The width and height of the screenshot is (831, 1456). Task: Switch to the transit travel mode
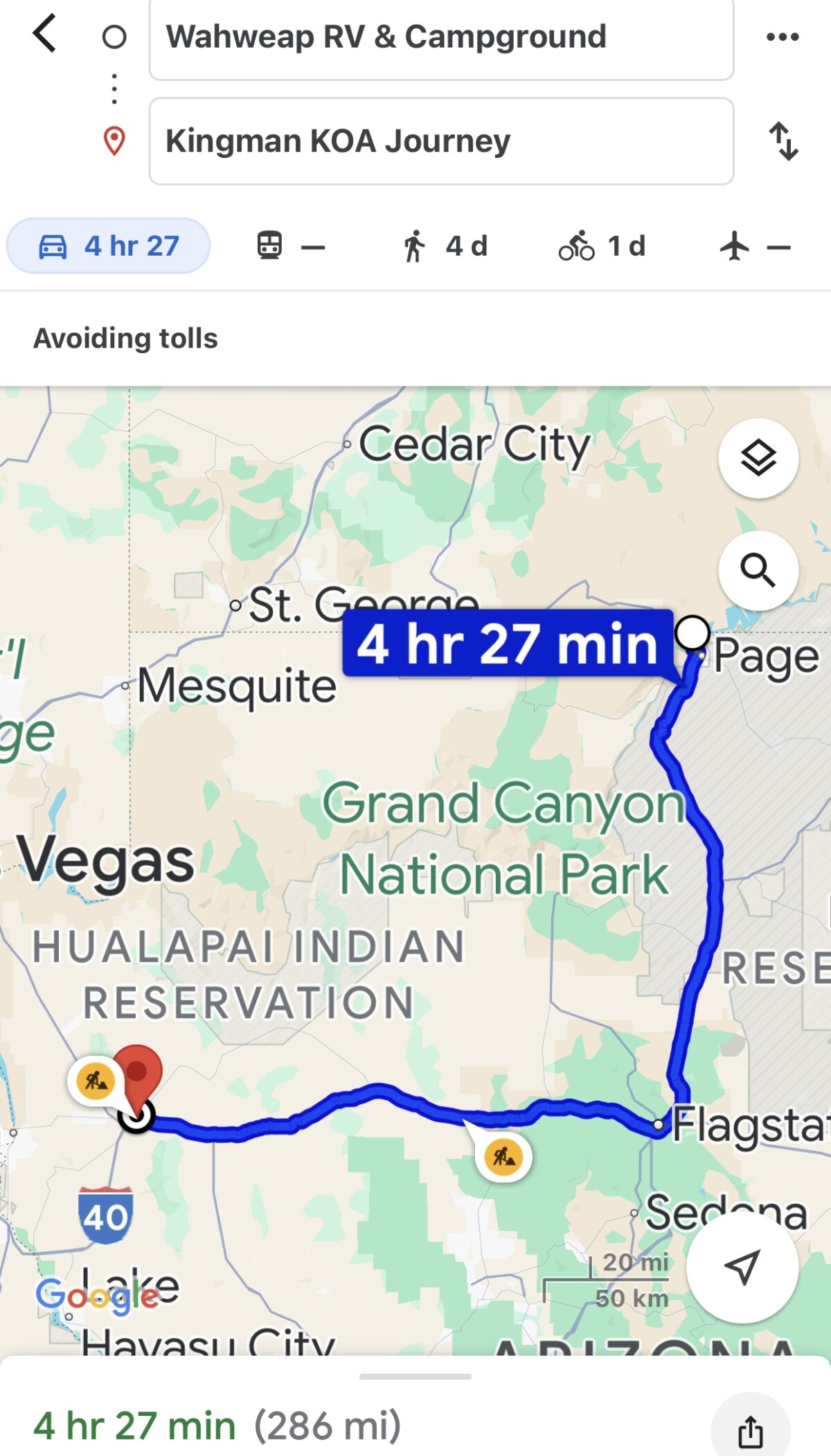(290, 246)
